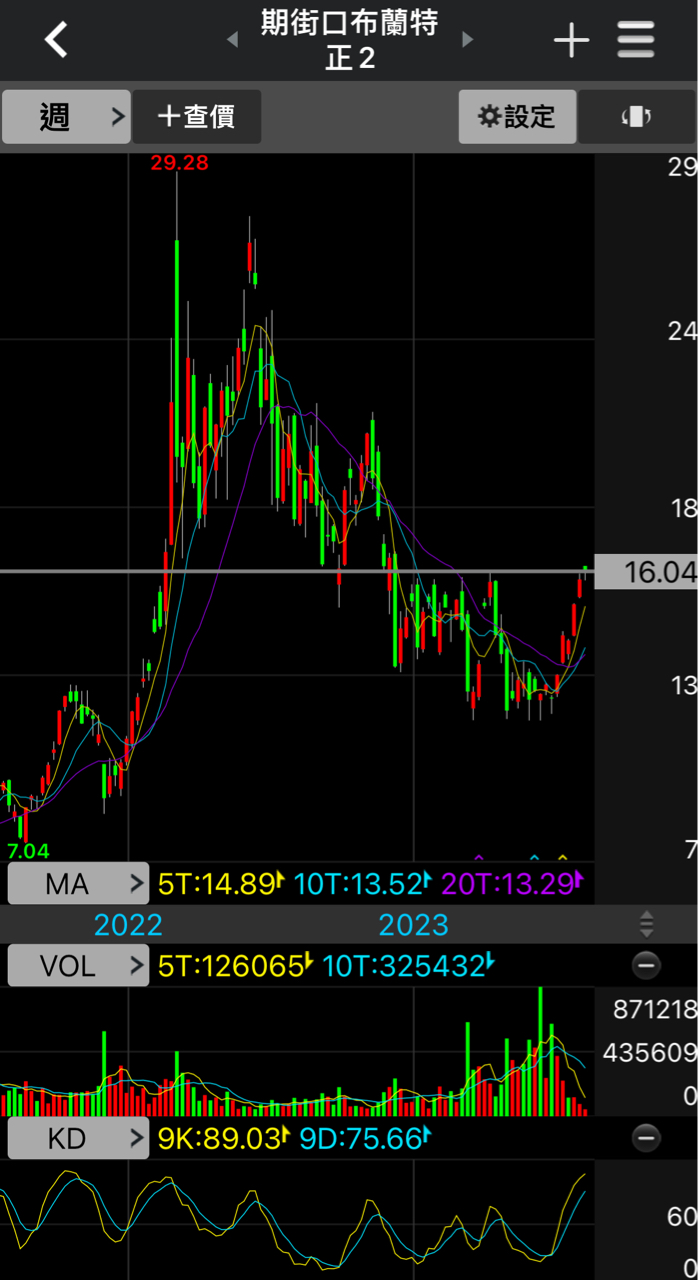This screenshot has height=1280, width=698.
Task: Change the 週 chart period selector
Action: click(x=66, y=117)
